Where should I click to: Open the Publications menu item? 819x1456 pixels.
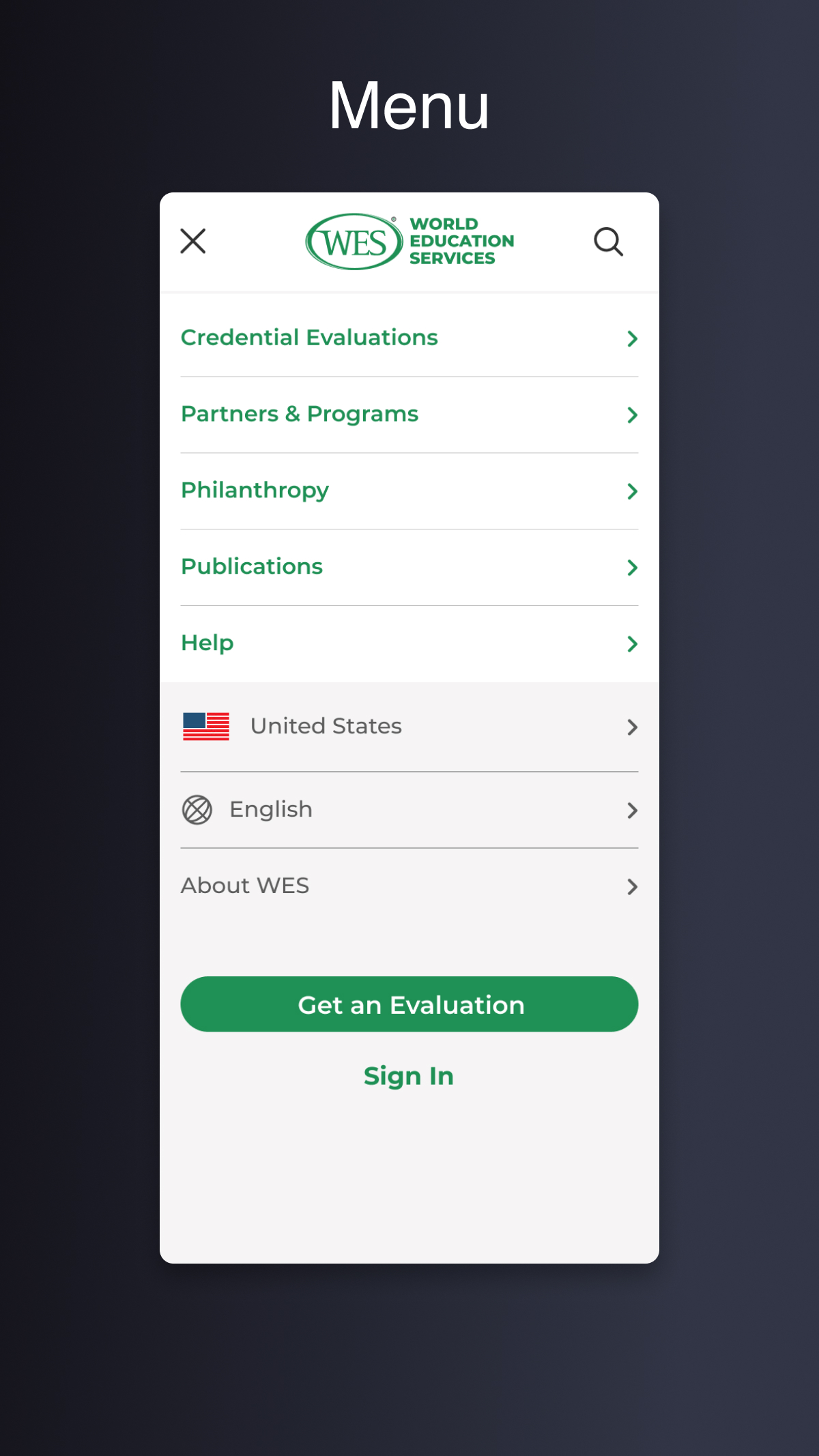[409, 568]
